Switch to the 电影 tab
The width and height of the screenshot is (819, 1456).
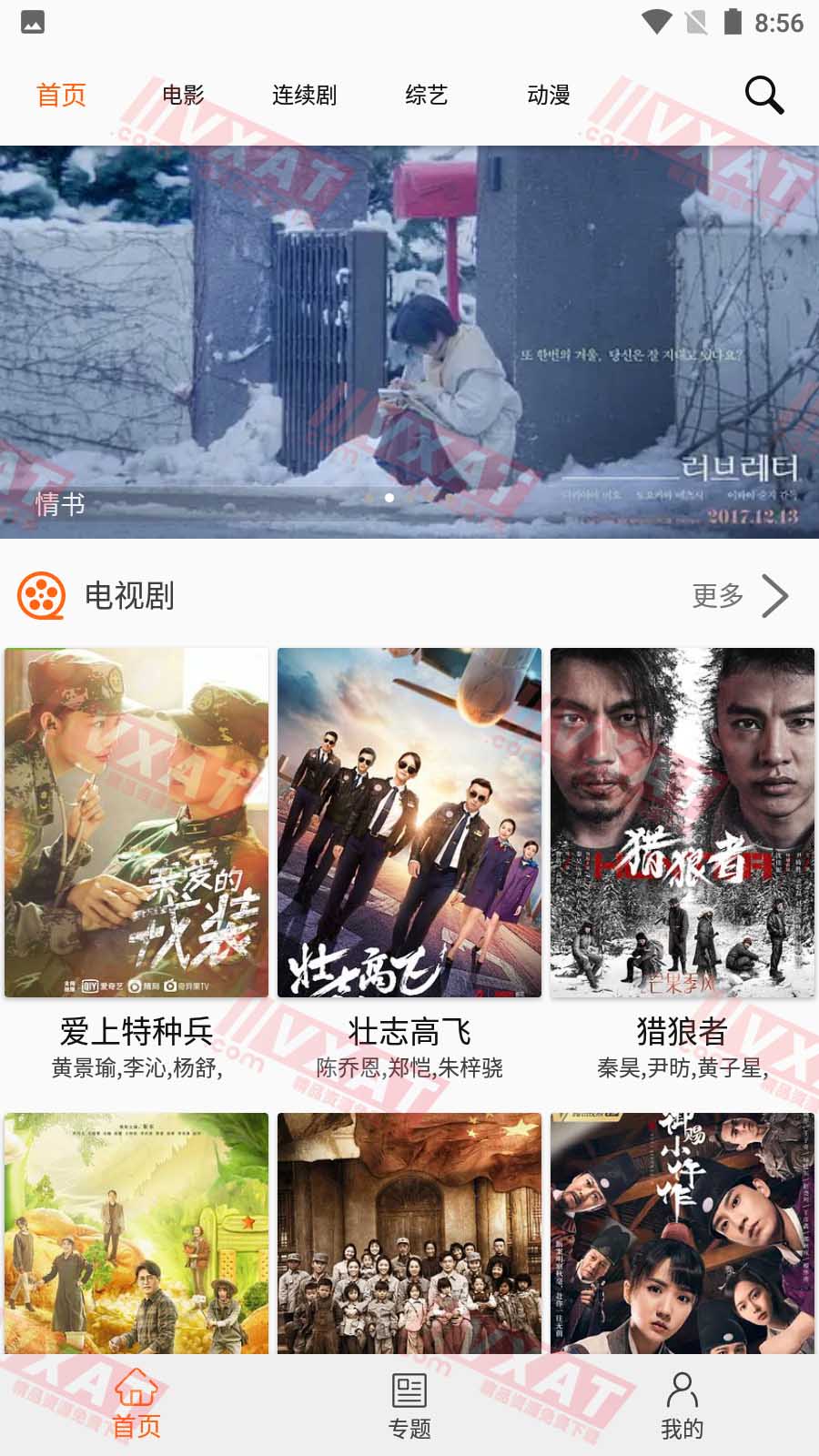pos(183,95)
